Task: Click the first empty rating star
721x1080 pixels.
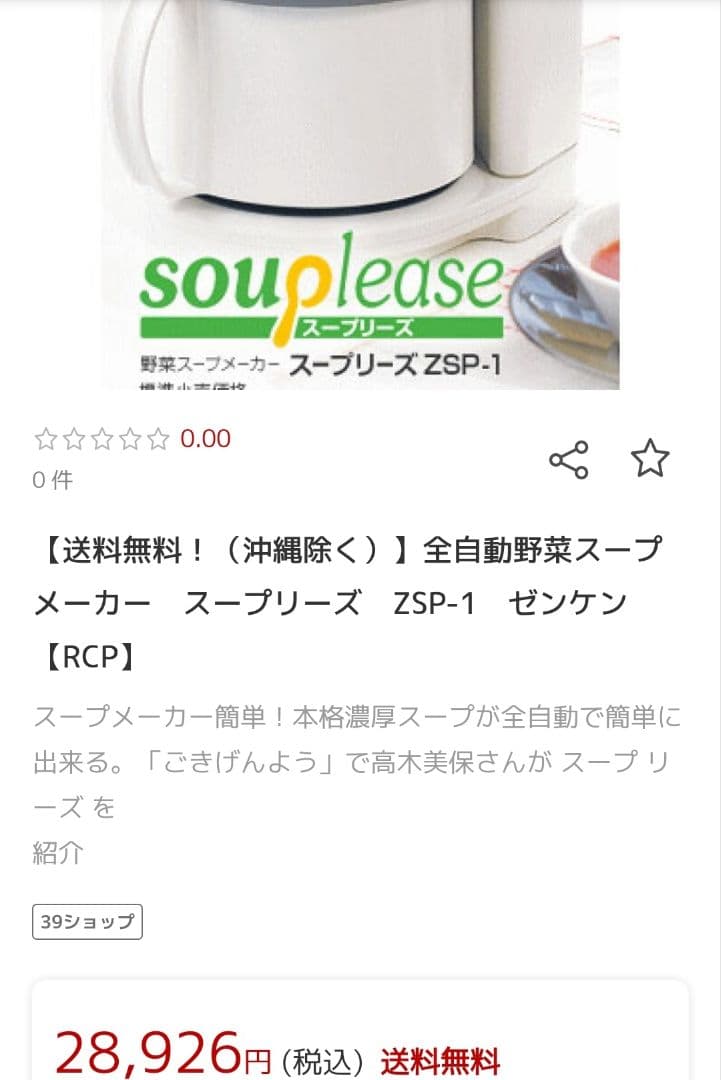Action: coord(43,438)
